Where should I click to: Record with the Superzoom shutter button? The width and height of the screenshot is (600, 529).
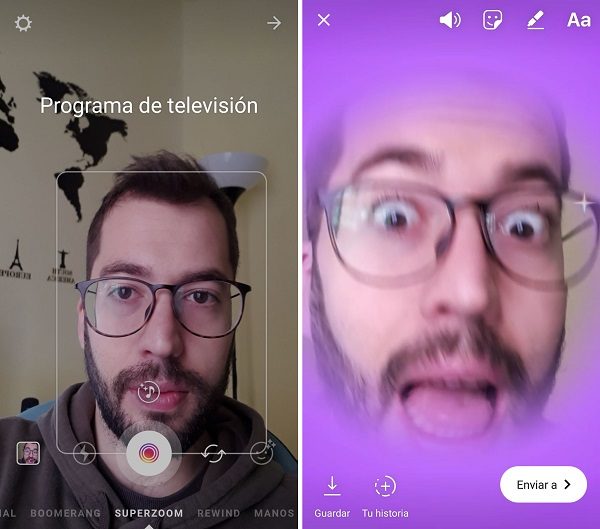pyautogui.click(x=148, y=454)
